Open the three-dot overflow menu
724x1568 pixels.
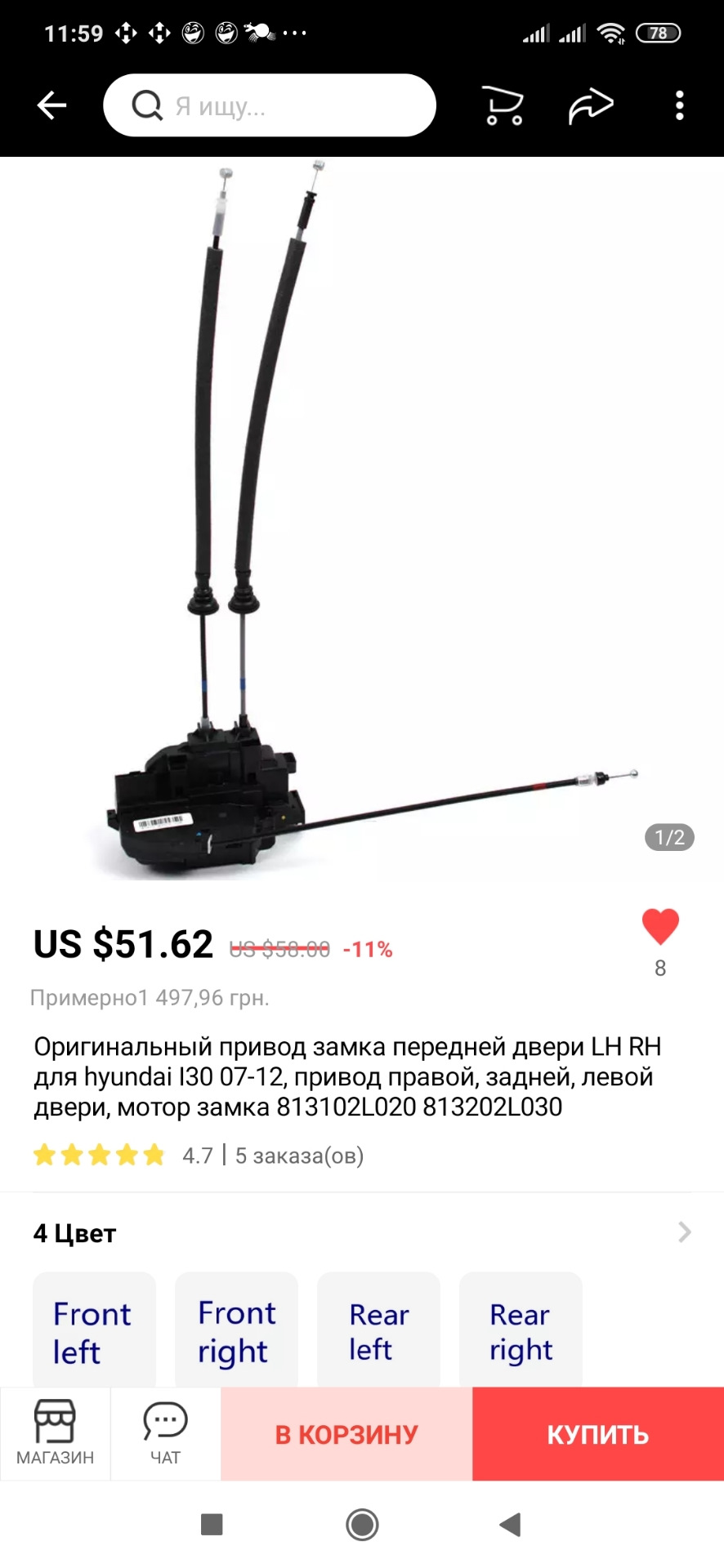[x=680, y=105]
